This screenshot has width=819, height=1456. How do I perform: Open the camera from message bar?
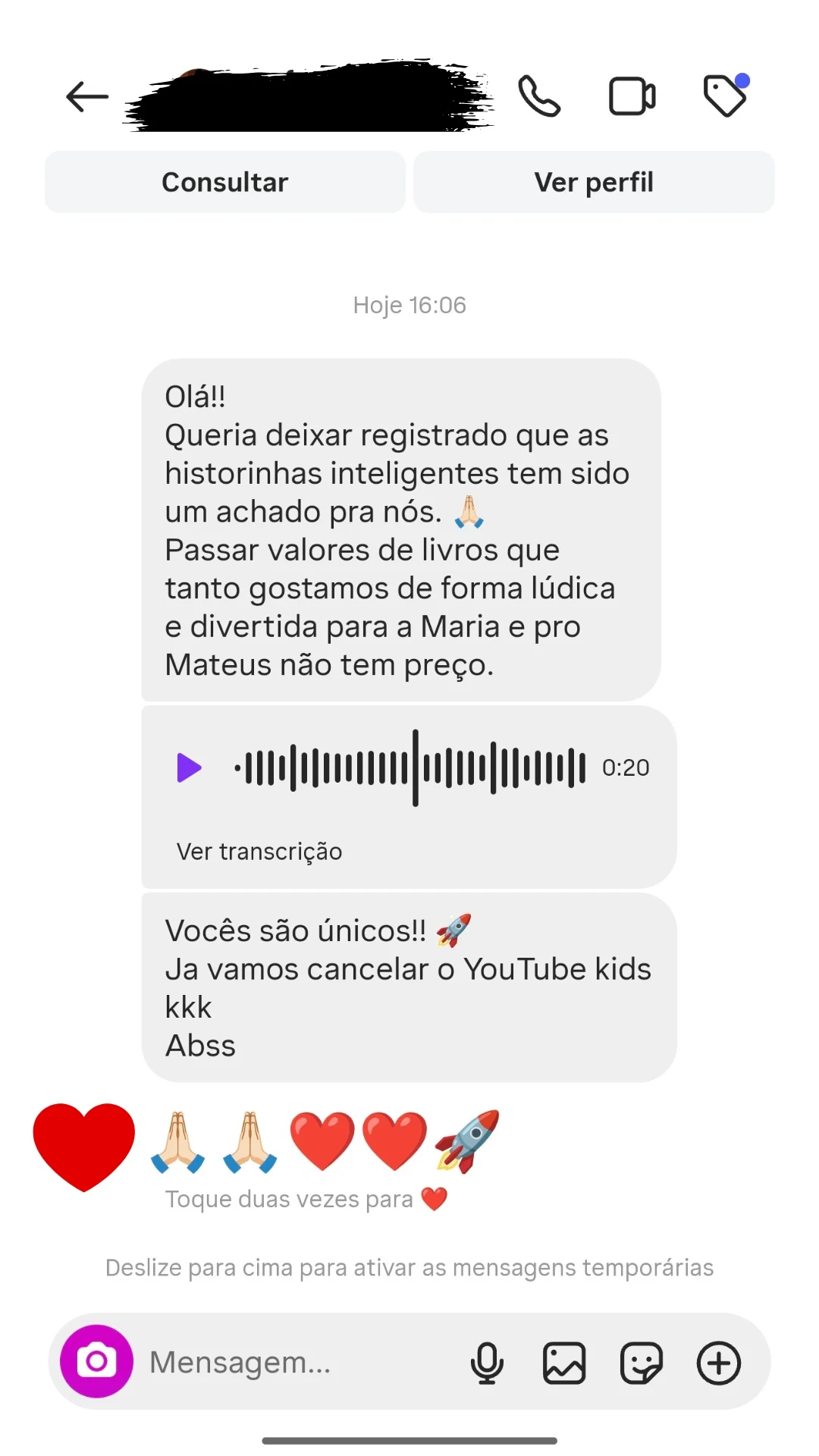coord(97,1362)
